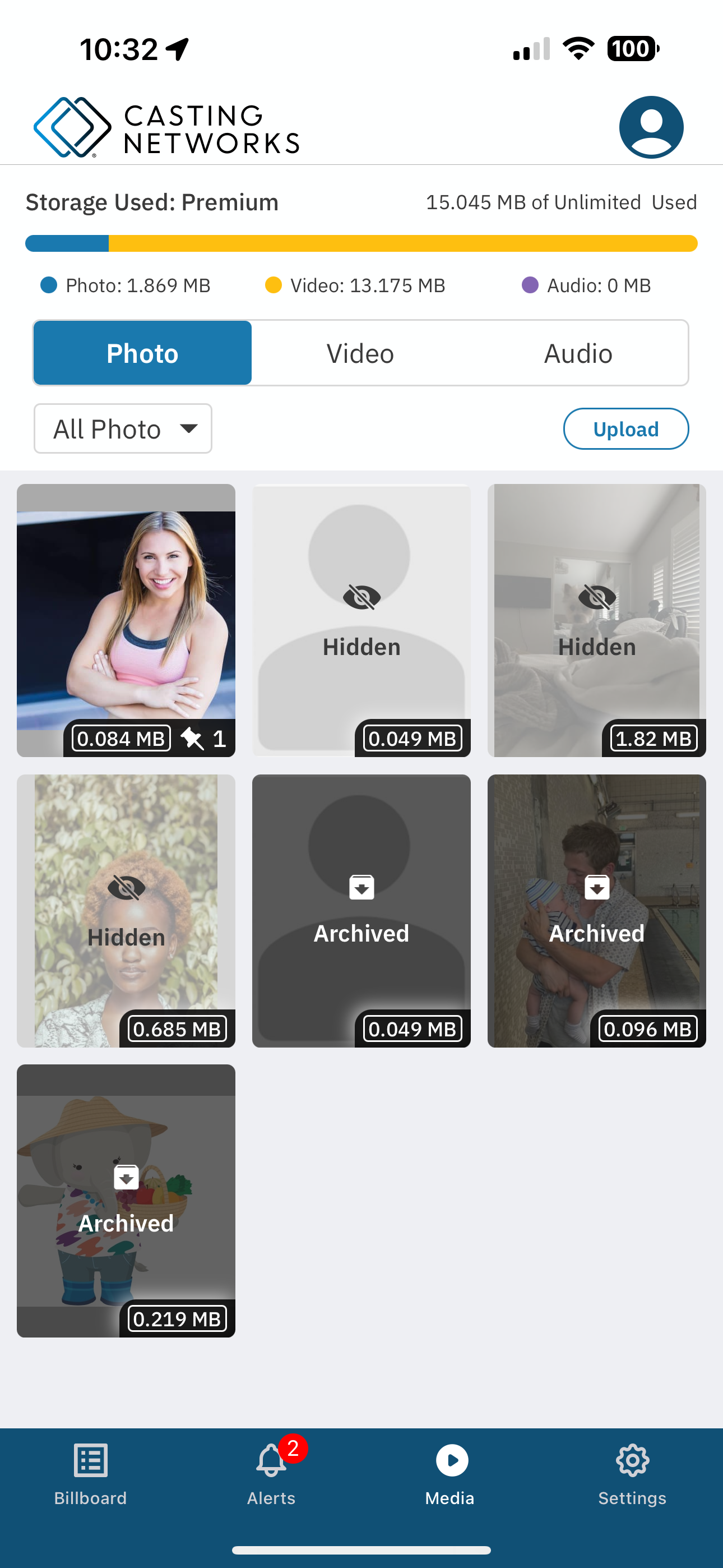Select the Media tab
The width and height of the screenshot is (723, 1568).
[x=451, y=1474]
